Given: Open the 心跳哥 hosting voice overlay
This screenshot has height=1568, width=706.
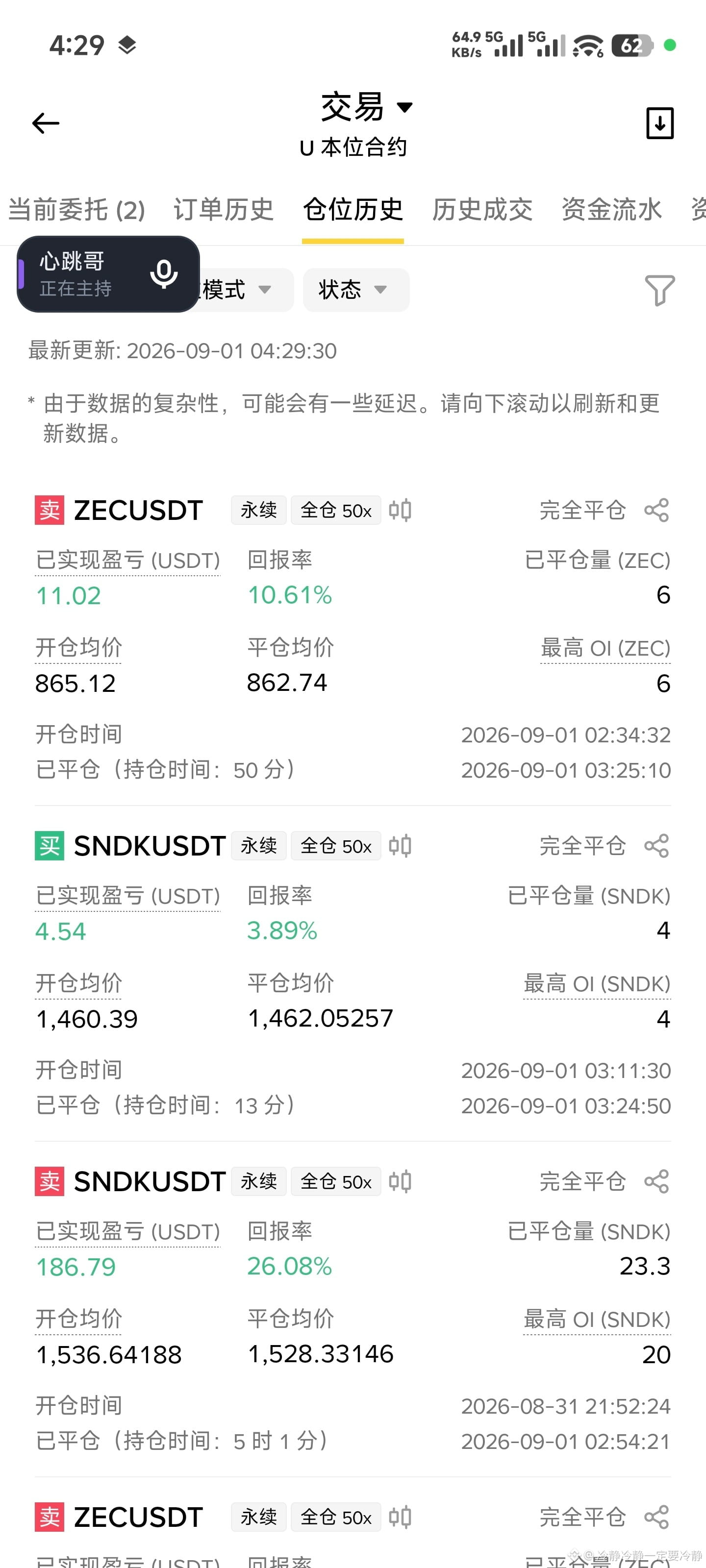Looking at the screenshot, I should (108, 274).
